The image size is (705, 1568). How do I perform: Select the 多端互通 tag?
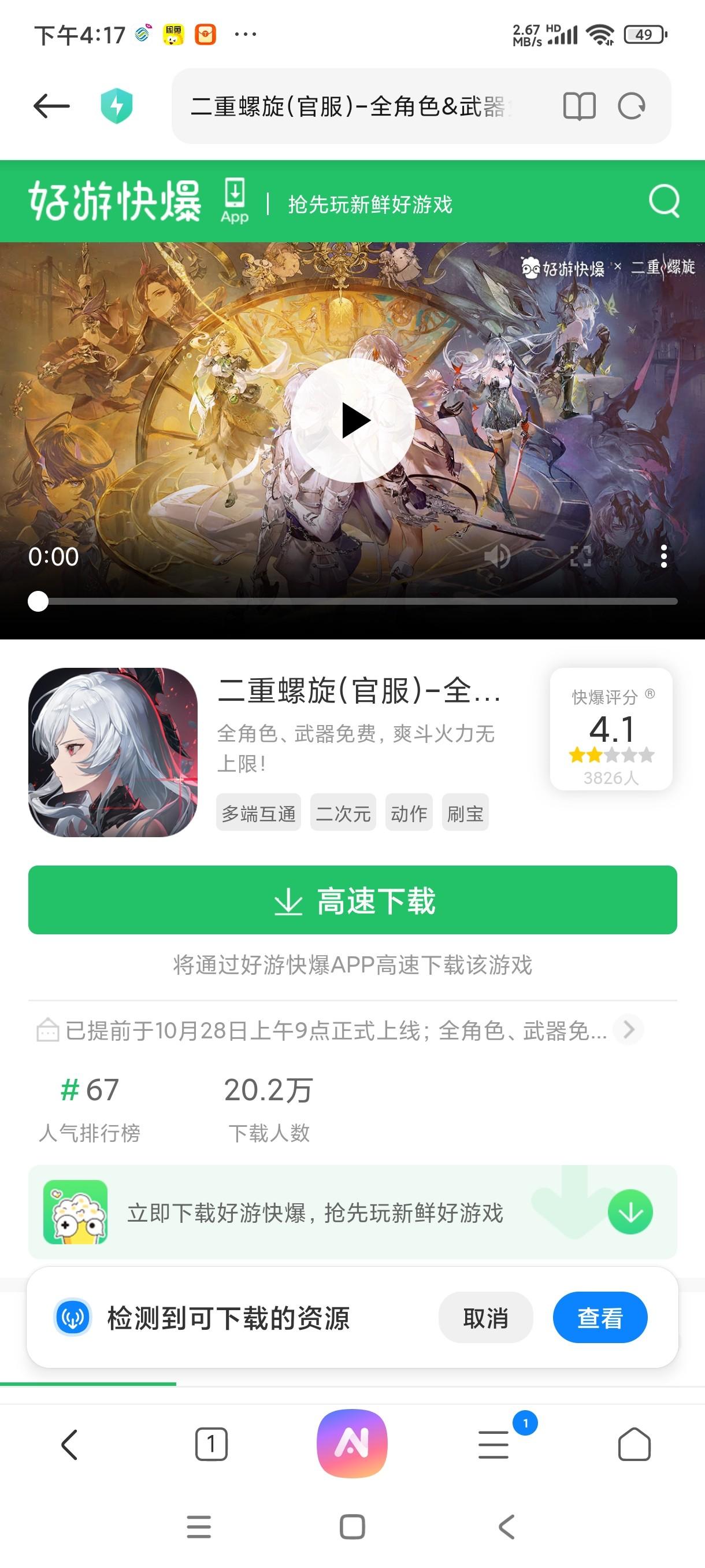point(258,812)
